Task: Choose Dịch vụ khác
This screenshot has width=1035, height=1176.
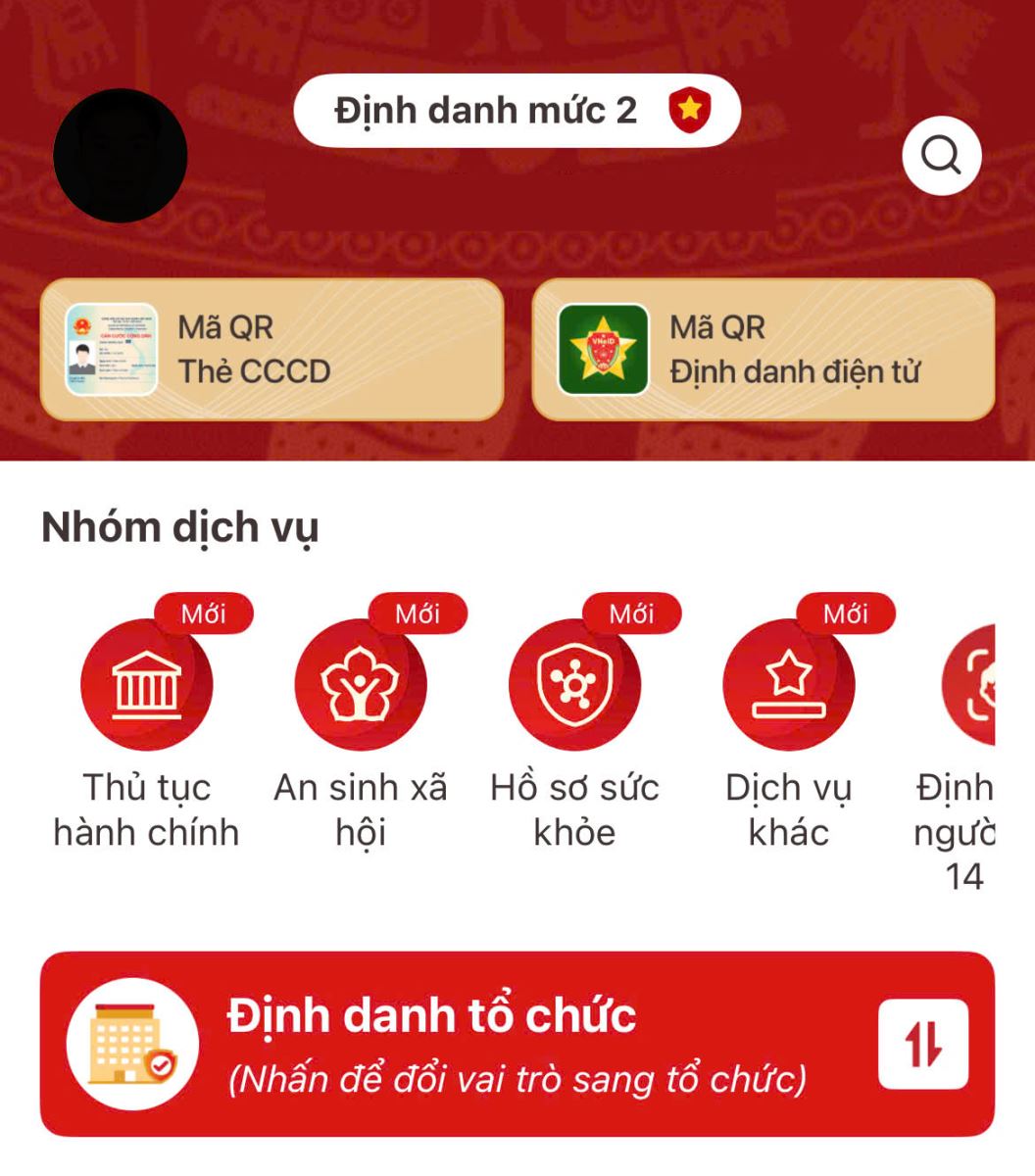Action: (788, 686)
